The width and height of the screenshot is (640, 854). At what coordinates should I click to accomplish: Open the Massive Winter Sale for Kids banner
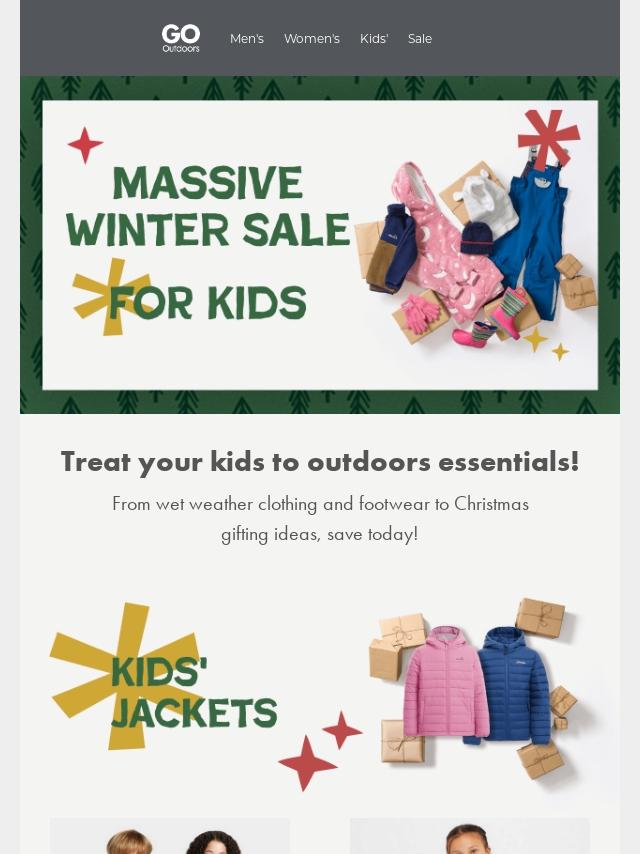tap(320, 245)
